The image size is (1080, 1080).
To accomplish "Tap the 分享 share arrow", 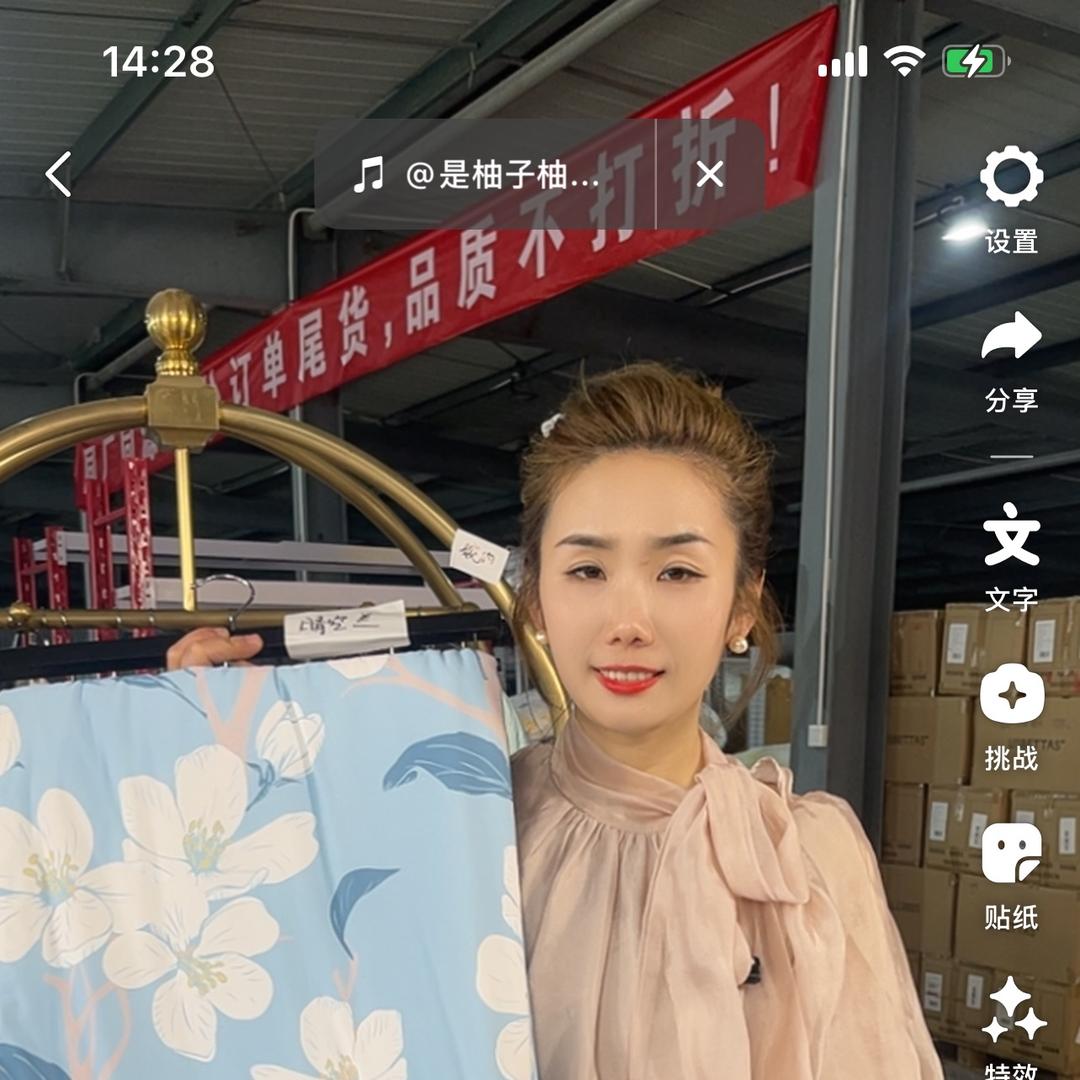I will point(1011,335).
